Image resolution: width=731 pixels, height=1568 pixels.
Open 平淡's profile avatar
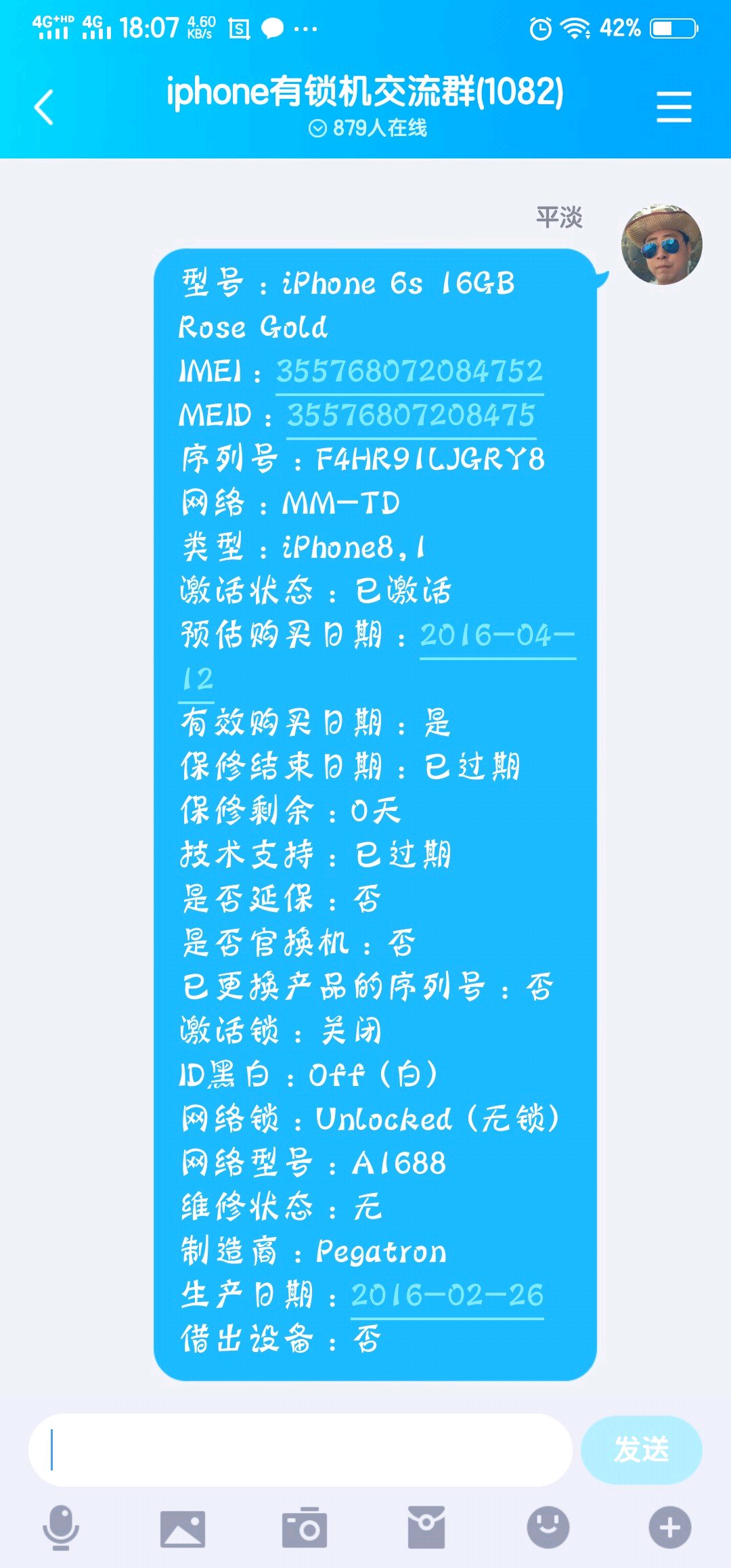pyautogui.click(x=661, y=244)
